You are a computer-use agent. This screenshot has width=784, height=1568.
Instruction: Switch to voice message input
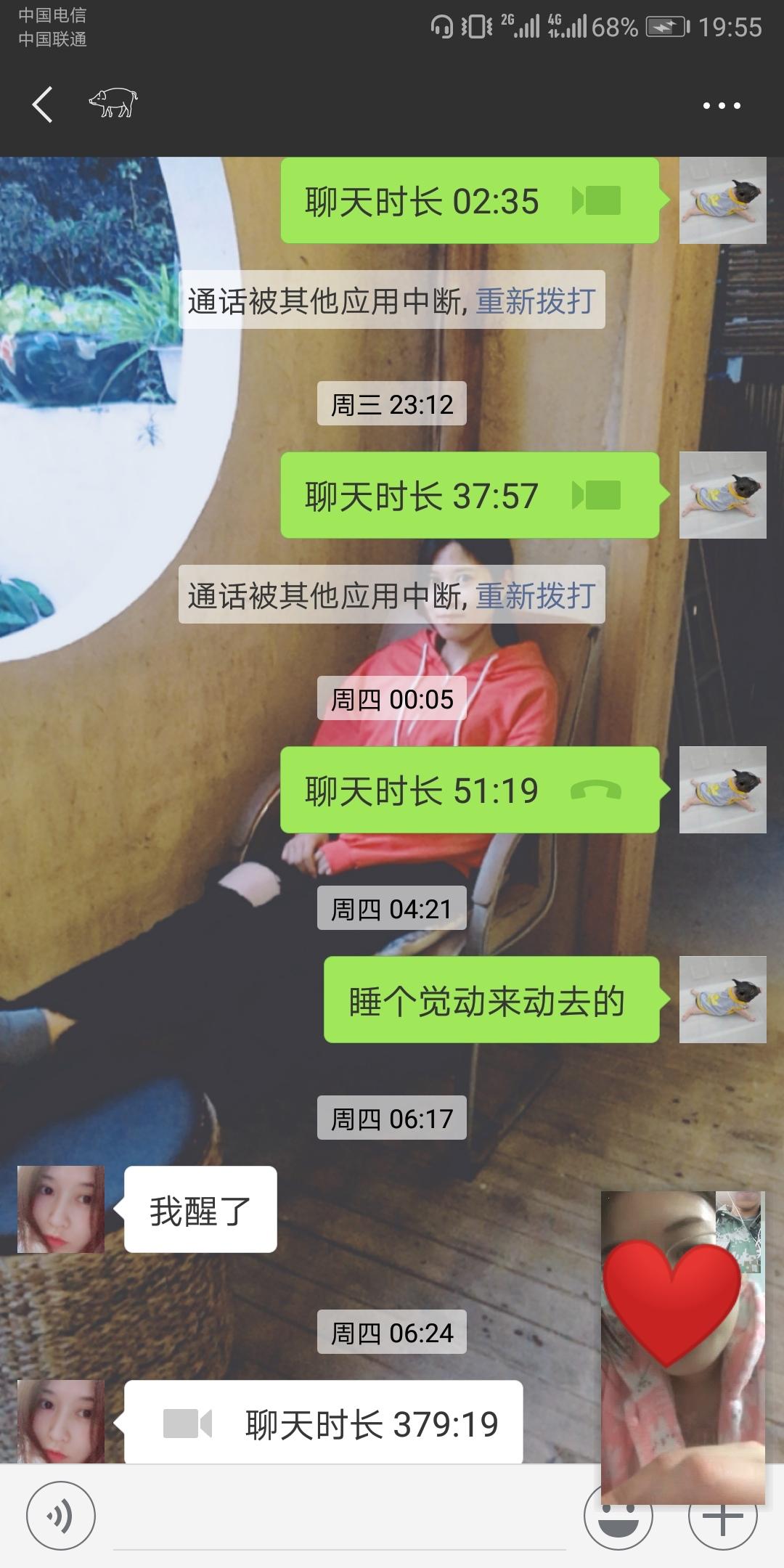point(61,1516)
